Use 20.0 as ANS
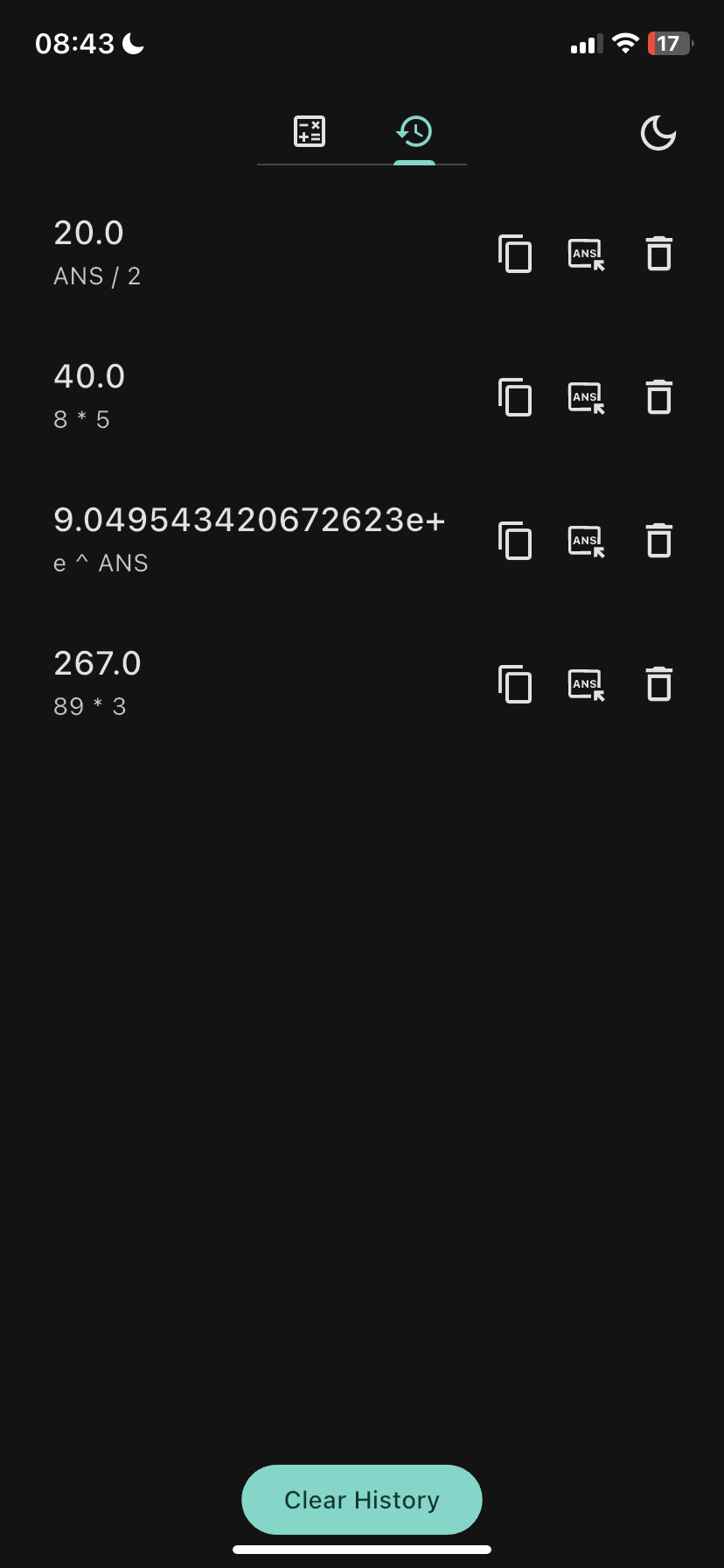Viewport: 724px width, 1568px height. tap(587, 254)
